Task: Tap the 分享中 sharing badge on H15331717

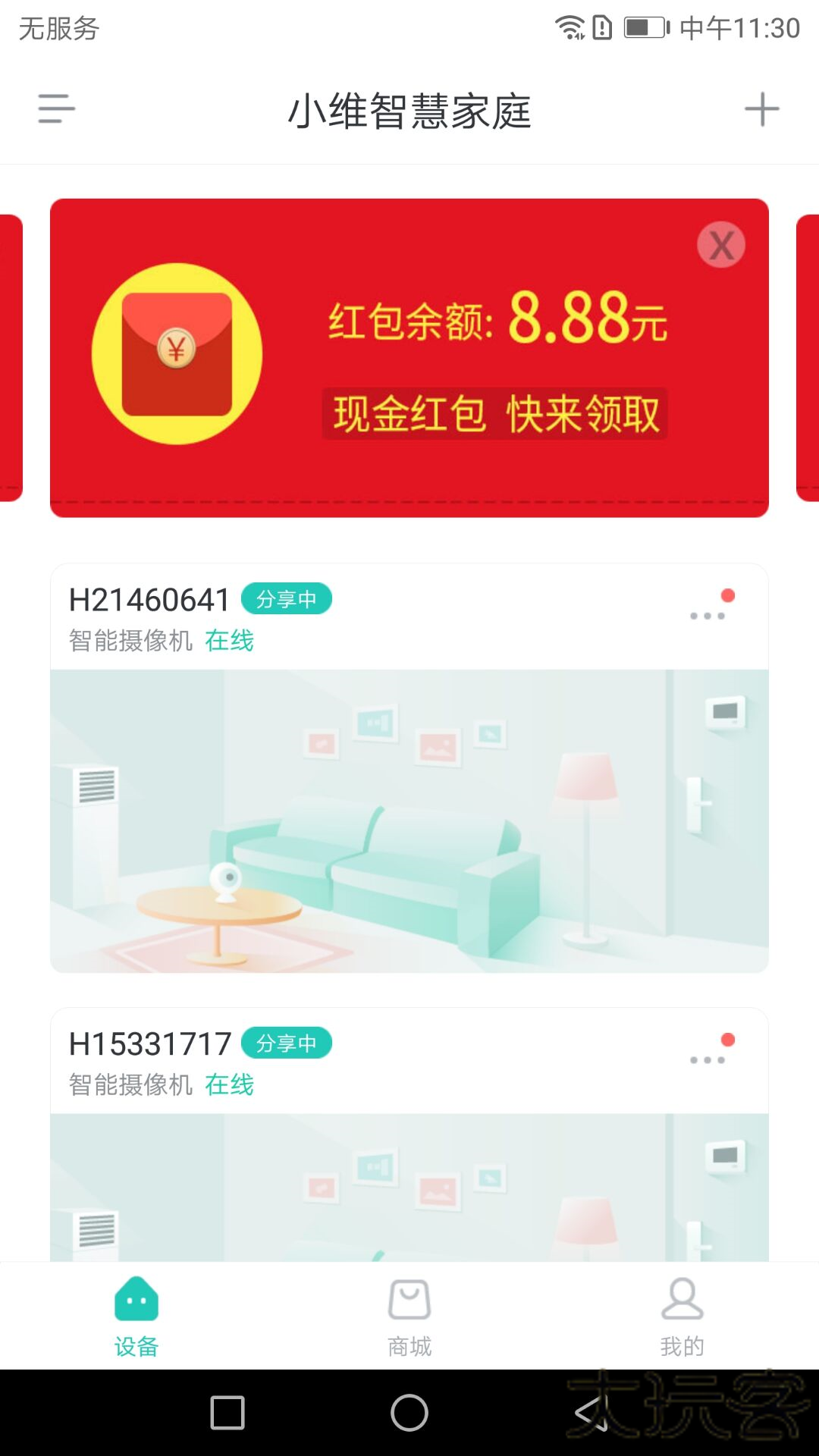Action: [287, 1043]
